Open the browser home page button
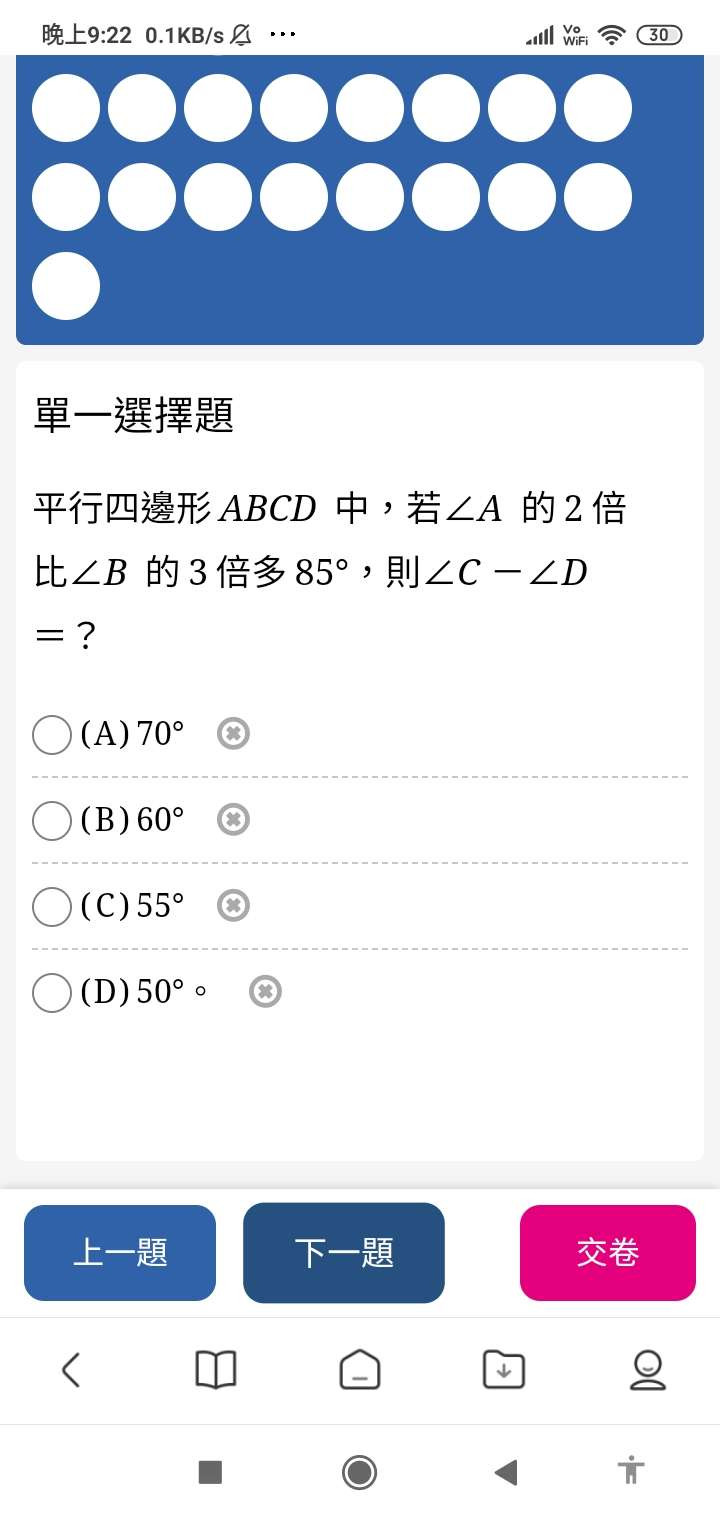 point(360,1369)
